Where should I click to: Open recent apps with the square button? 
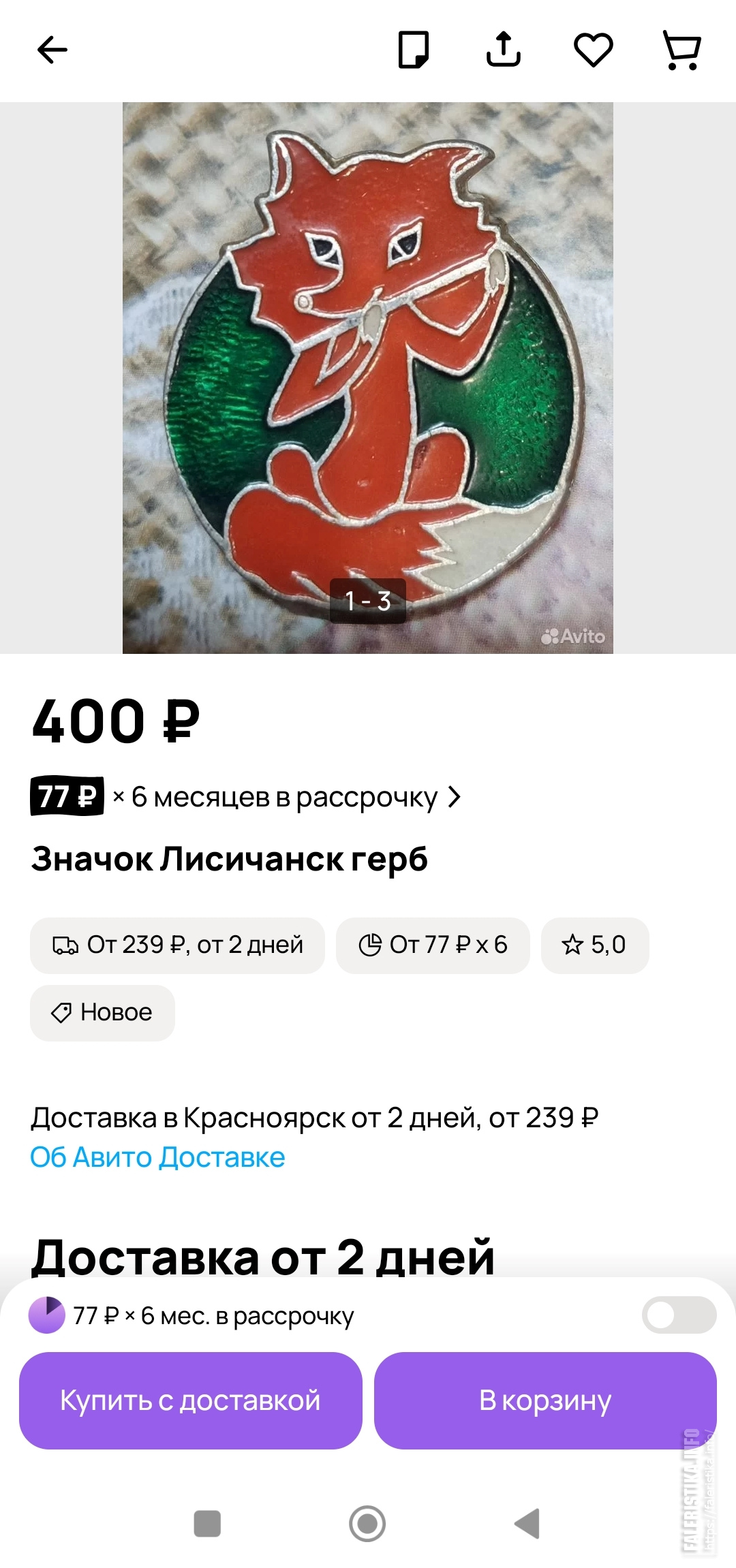click(x=207, y=1524)
